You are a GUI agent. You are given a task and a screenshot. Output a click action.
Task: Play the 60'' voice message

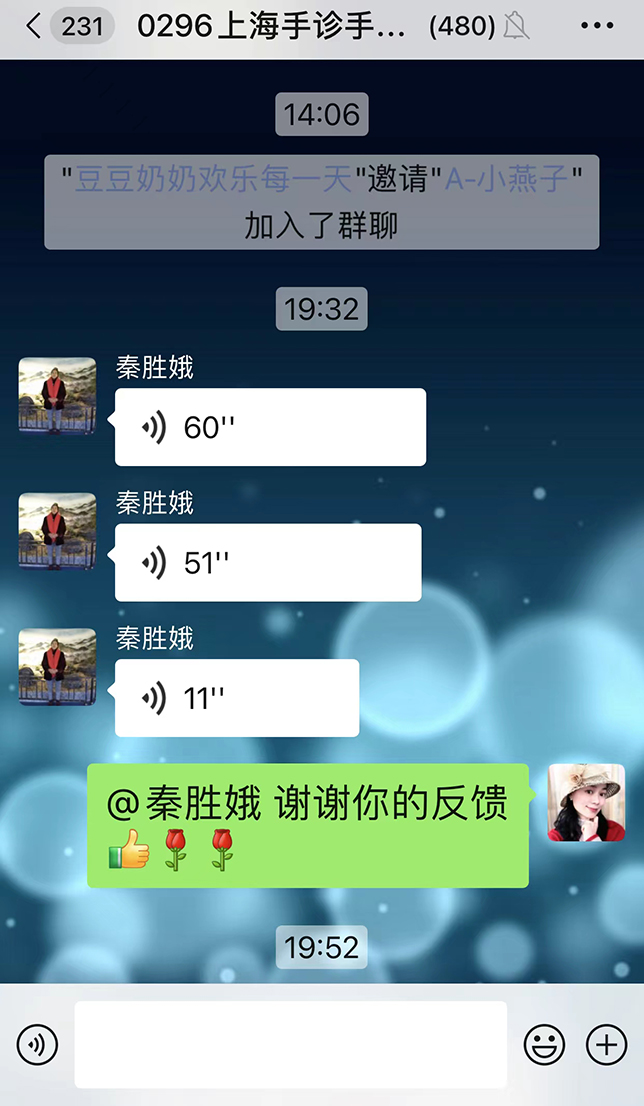pyautogui.click(x=270, y=427)
